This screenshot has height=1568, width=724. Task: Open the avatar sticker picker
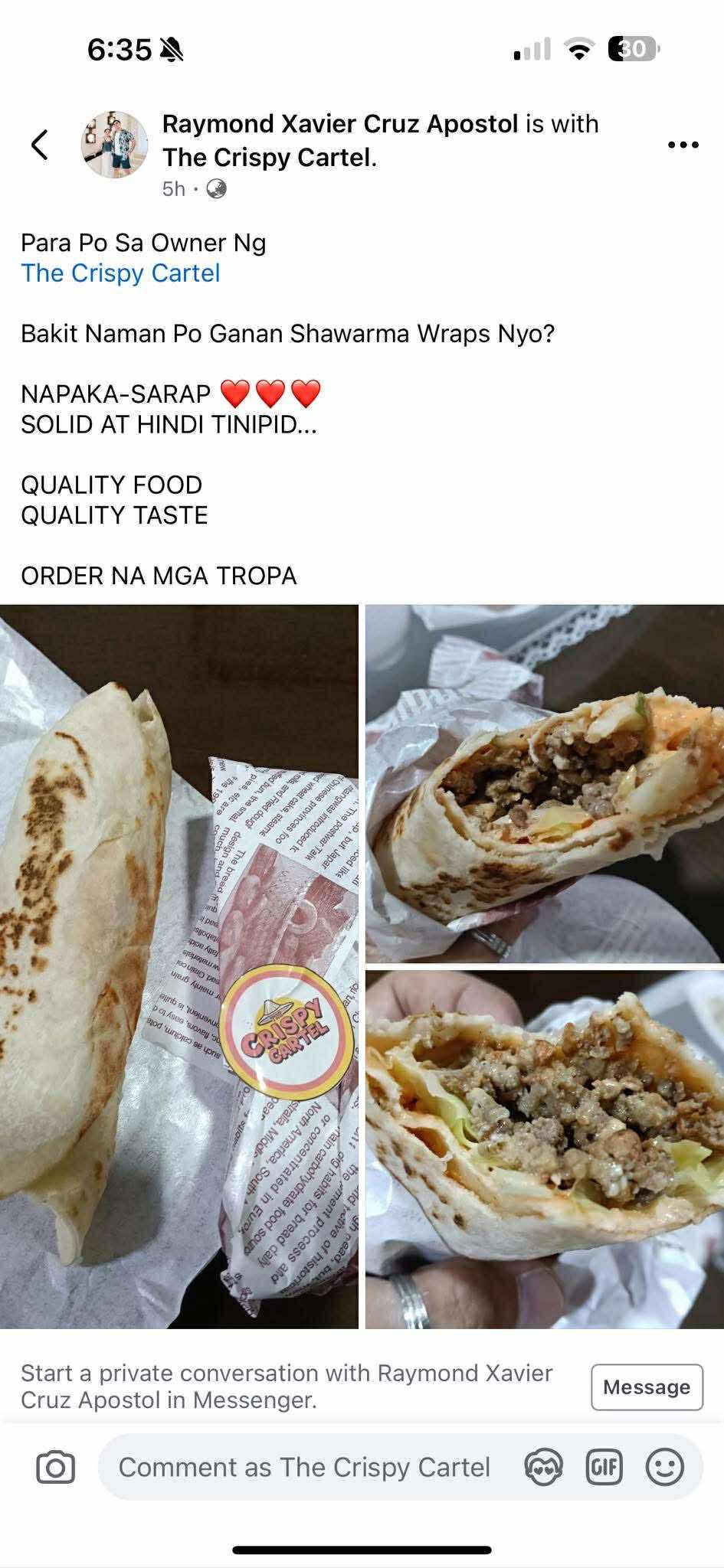[543, 1468]
